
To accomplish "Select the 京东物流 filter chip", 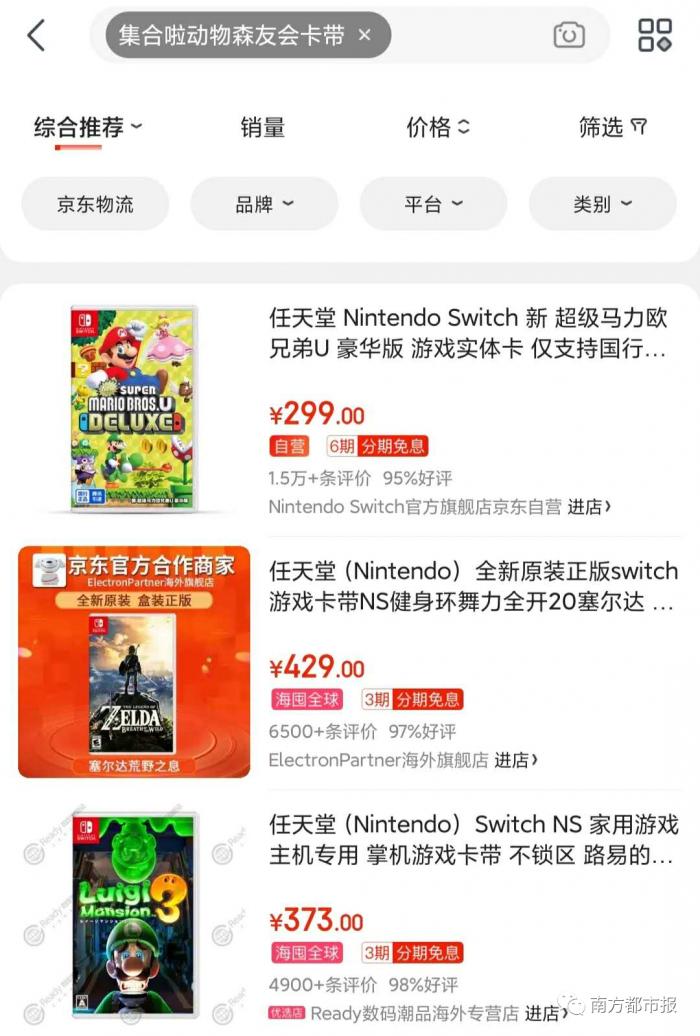I will [x=95, y=204].
